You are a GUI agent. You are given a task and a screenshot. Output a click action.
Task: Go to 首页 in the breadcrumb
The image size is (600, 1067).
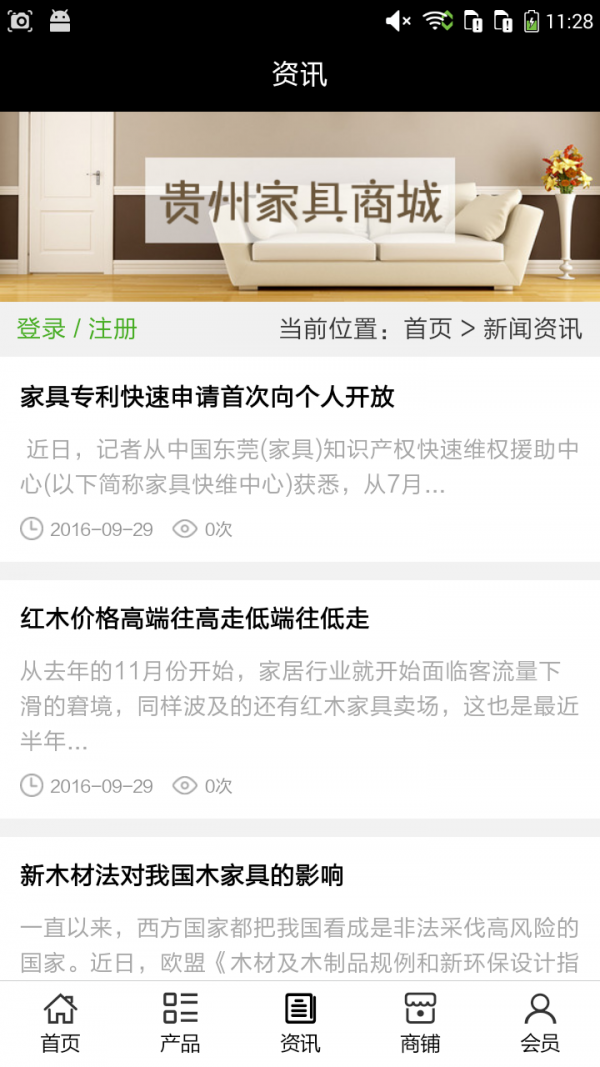[x=427, y=329]
